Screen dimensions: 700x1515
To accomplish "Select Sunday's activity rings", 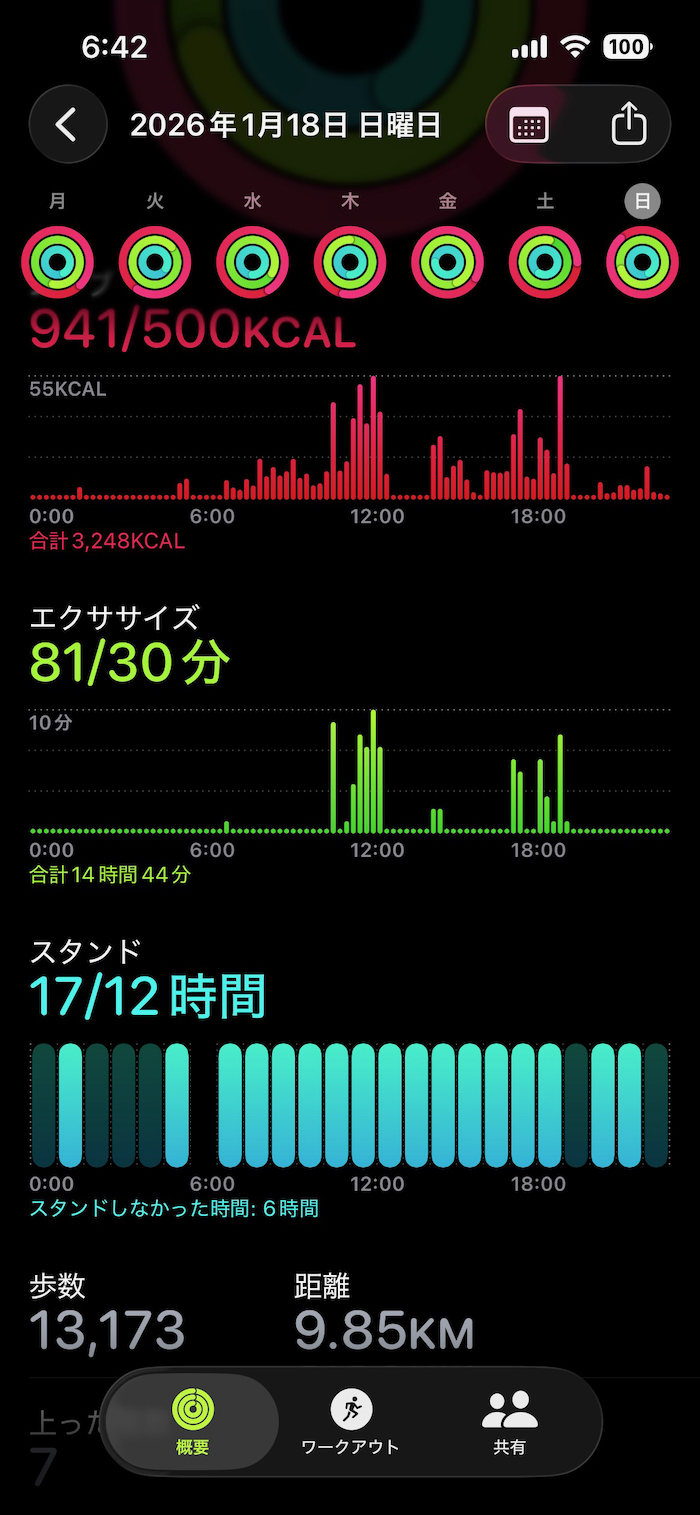I will point(642,262).
